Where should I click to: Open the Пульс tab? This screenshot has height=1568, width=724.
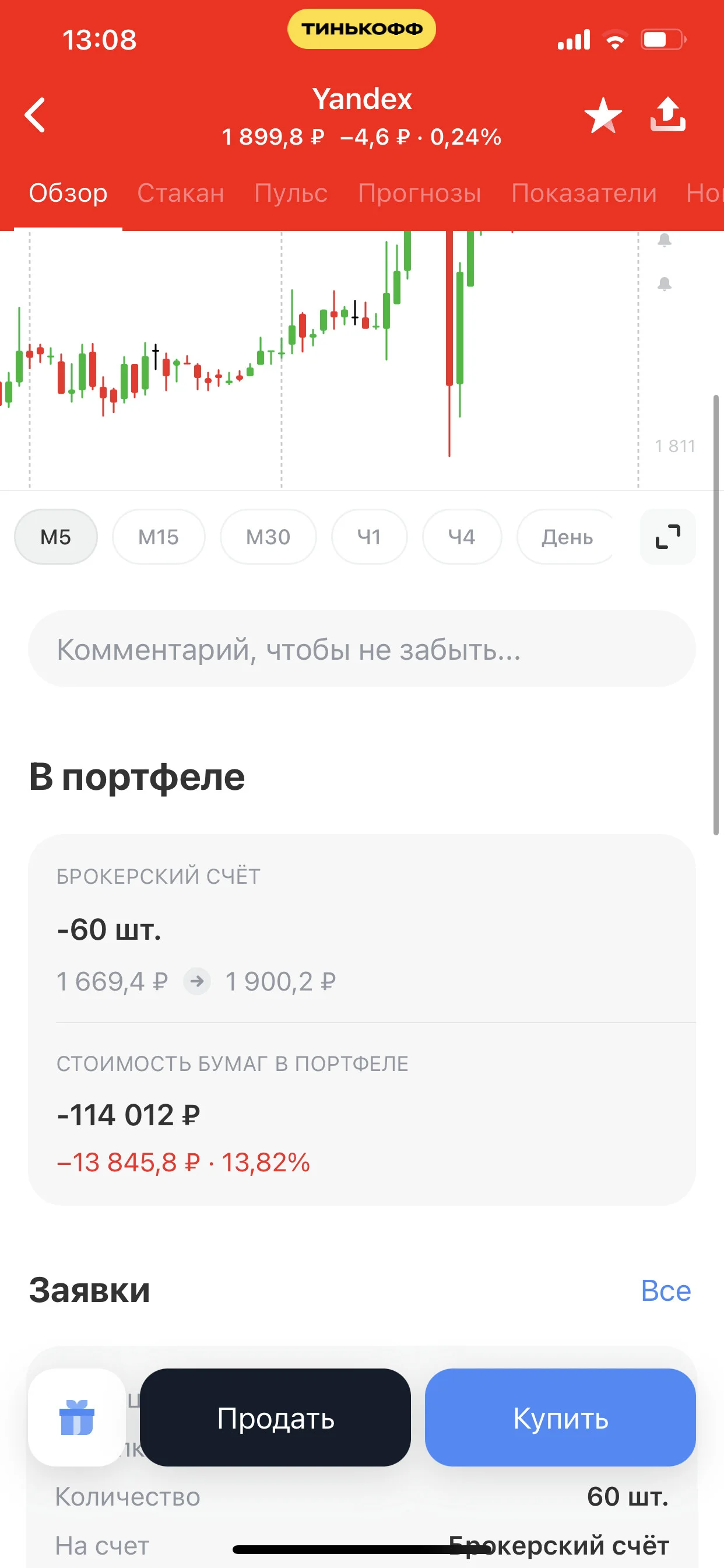click(x=291, y=193)
